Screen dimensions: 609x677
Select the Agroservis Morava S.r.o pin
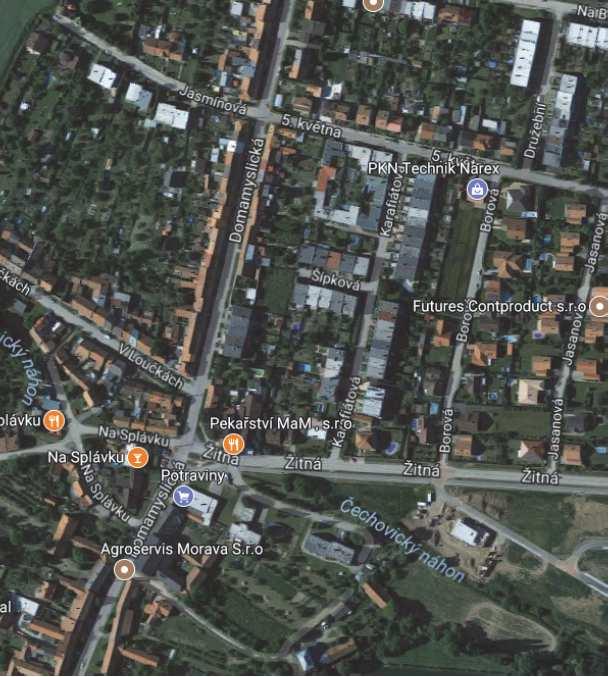pyautogui.click(x=124, y=570)
